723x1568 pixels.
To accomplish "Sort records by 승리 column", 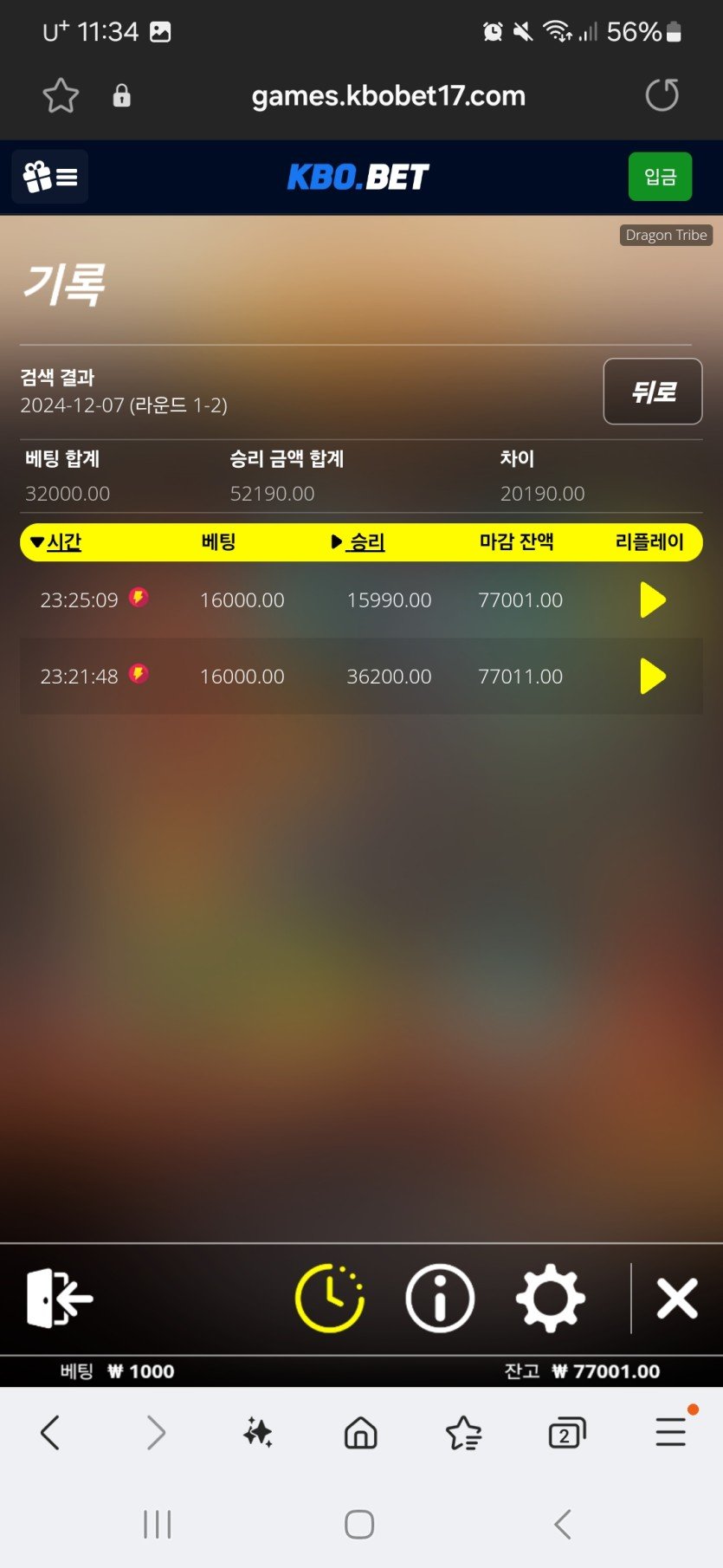I will tap(360, 542).
